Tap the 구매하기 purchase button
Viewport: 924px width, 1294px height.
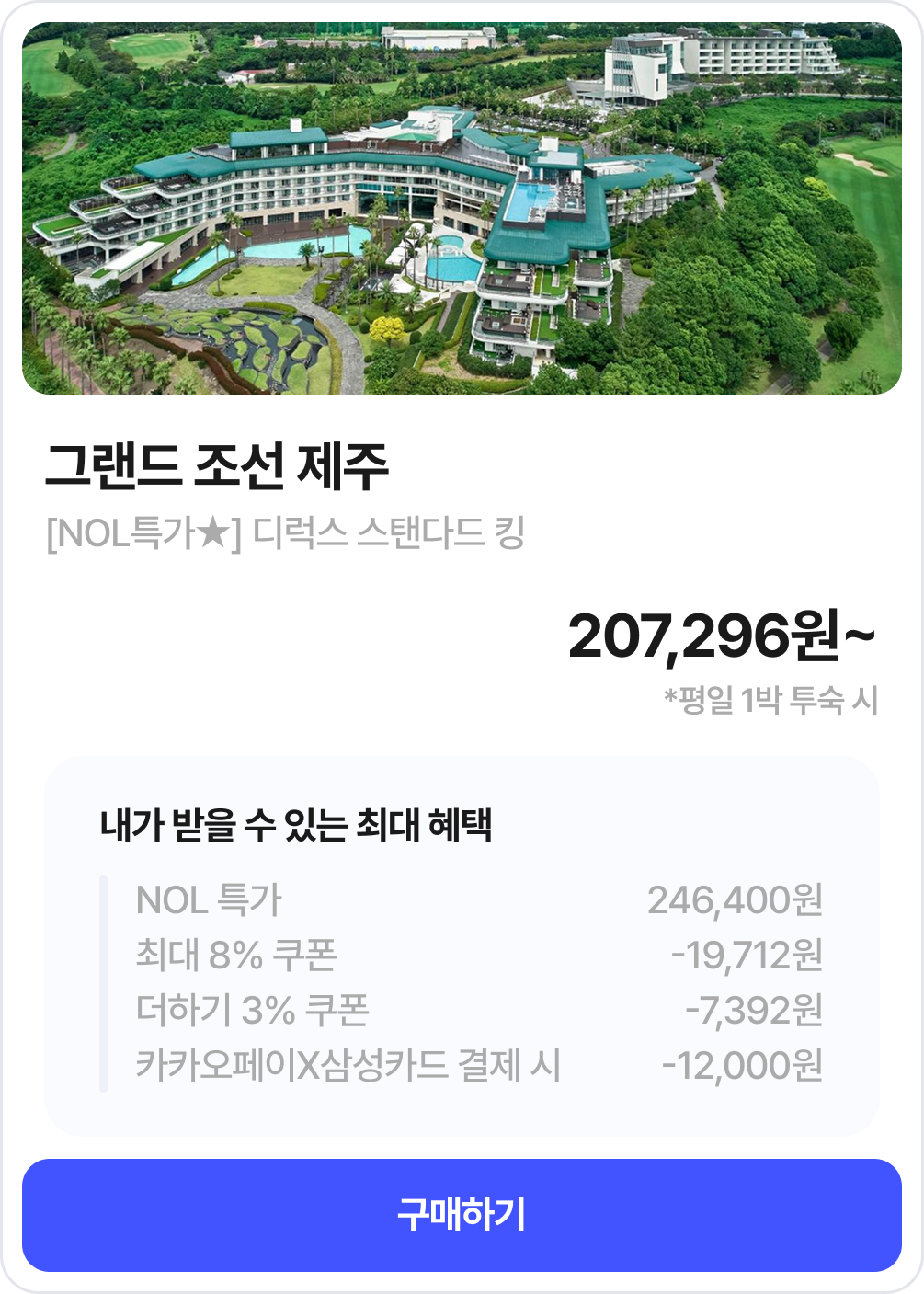coord(462,1215)
